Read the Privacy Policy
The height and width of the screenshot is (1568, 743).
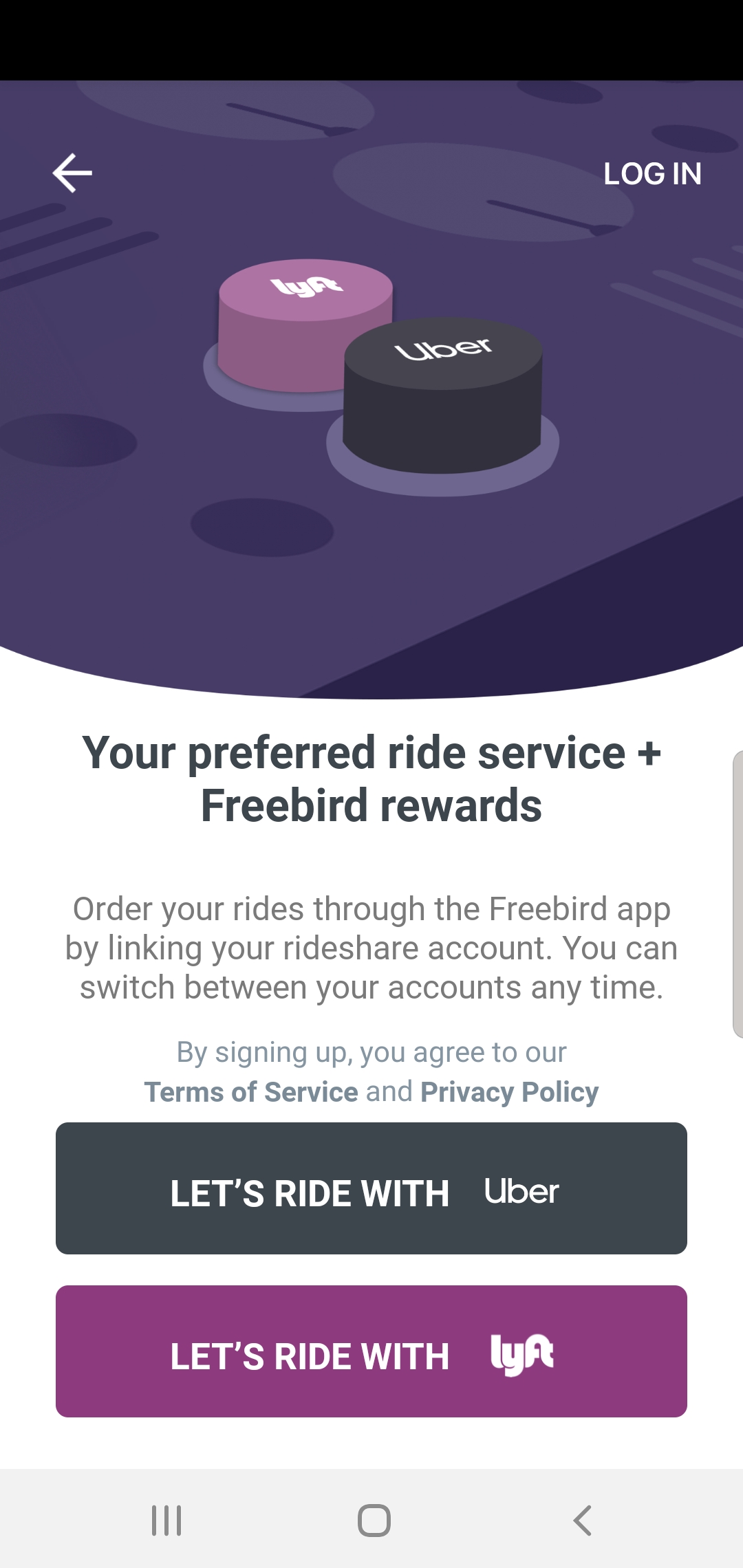509,1092
